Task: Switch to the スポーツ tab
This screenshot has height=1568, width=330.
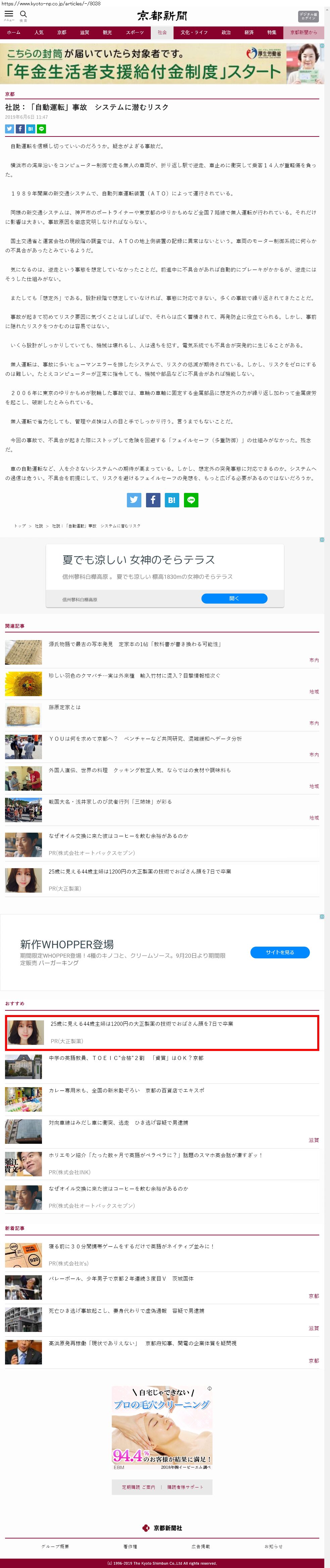Action: coord(135,32)
